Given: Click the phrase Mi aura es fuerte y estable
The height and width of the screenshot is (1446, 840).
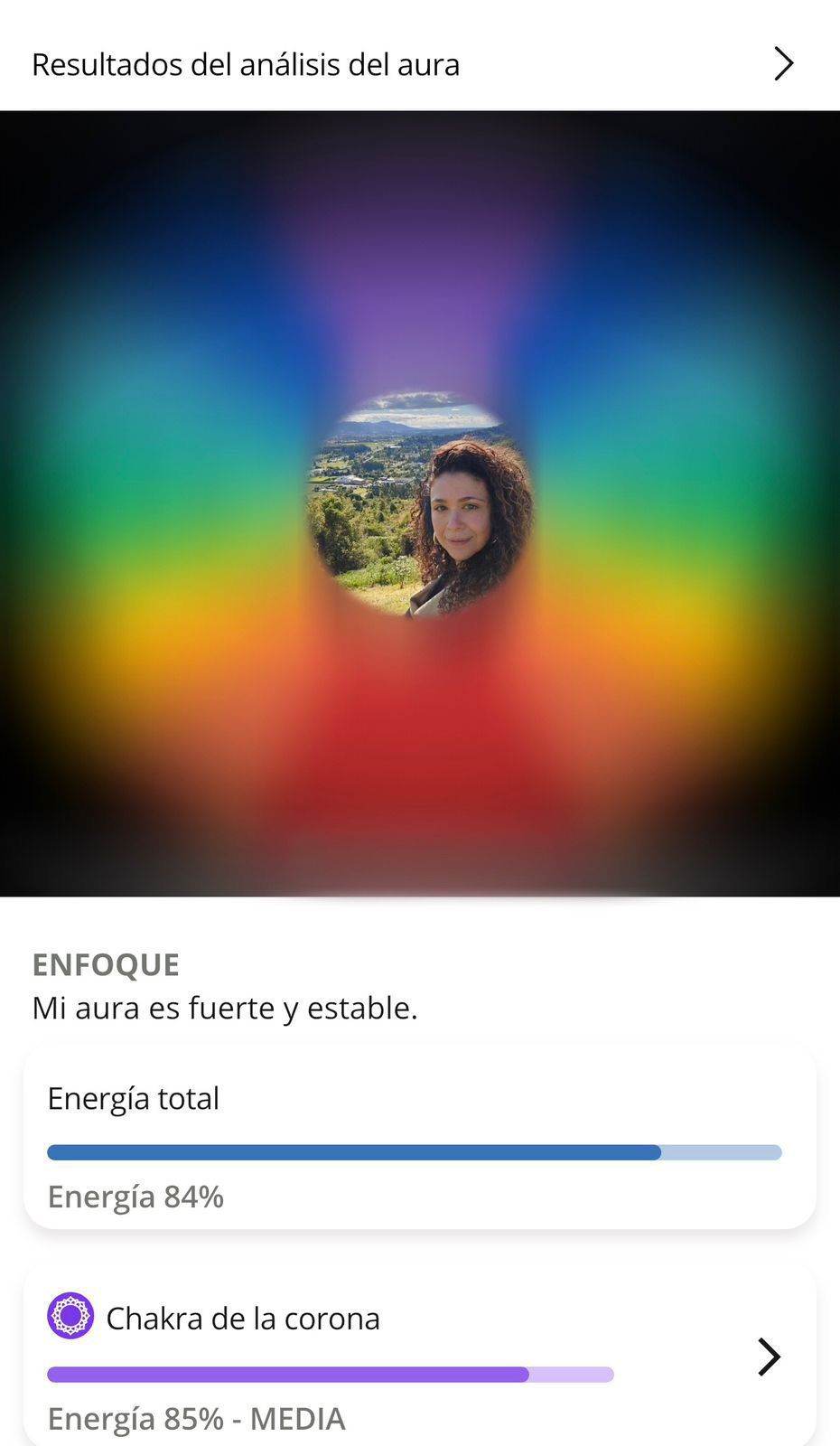Looking at the screenshot, I should click(x=225, y=1008).
